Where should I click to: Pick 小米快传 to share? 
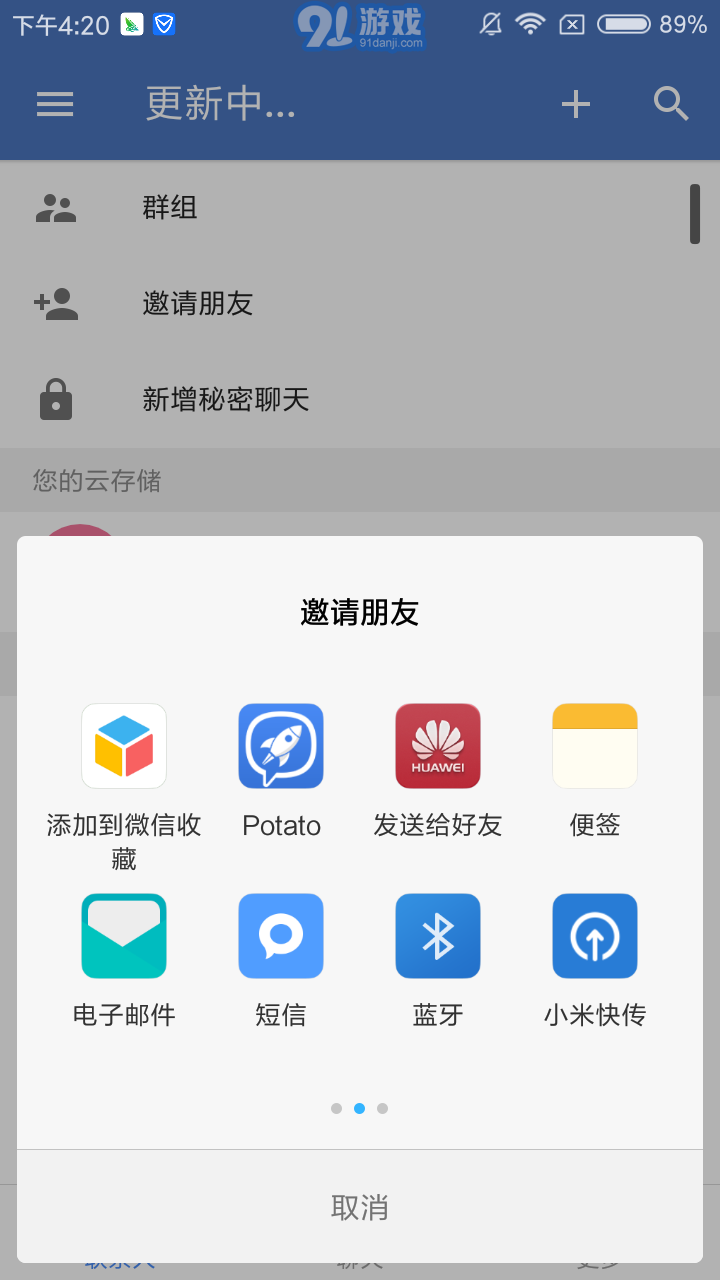tap(595, 936)
